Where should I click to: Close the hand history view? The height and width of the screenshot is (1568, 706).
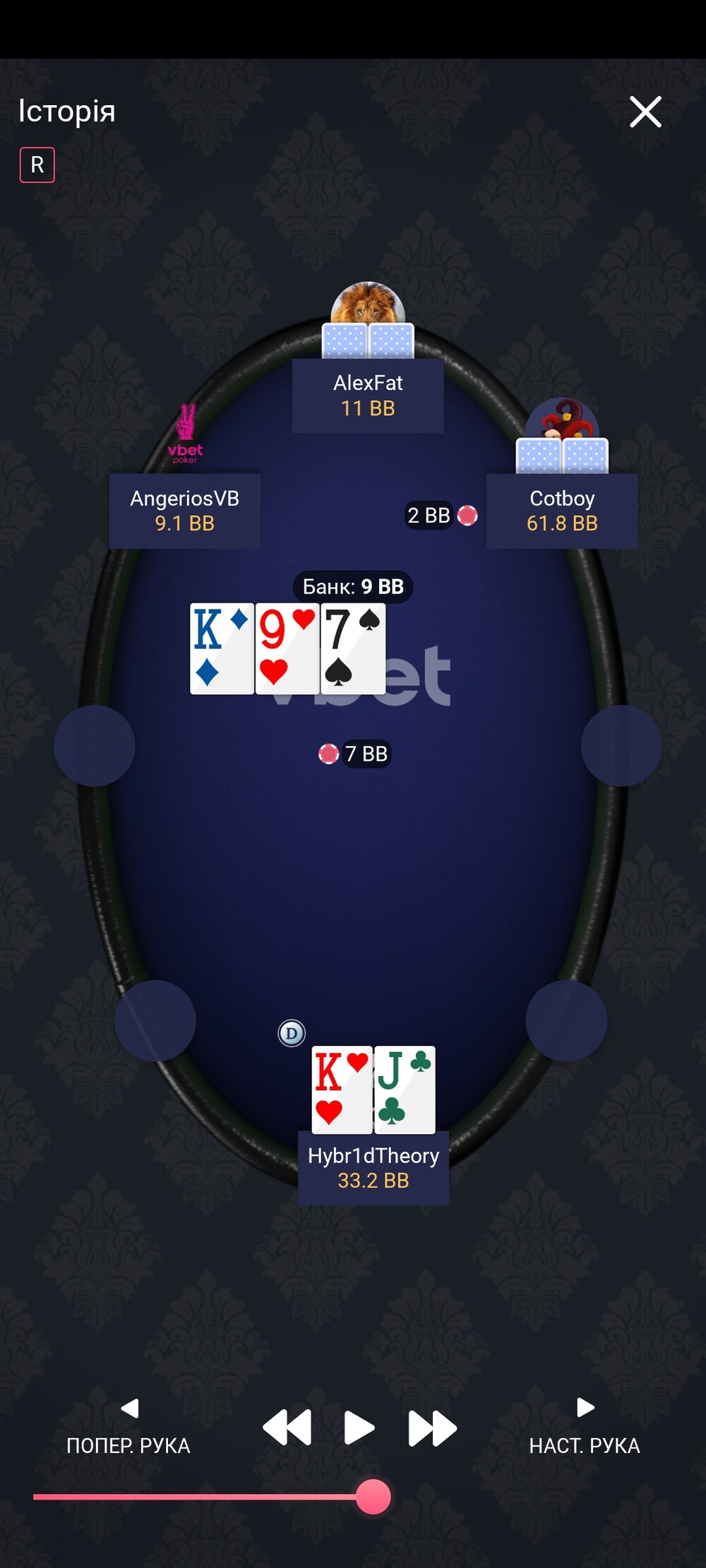point(645,112)
